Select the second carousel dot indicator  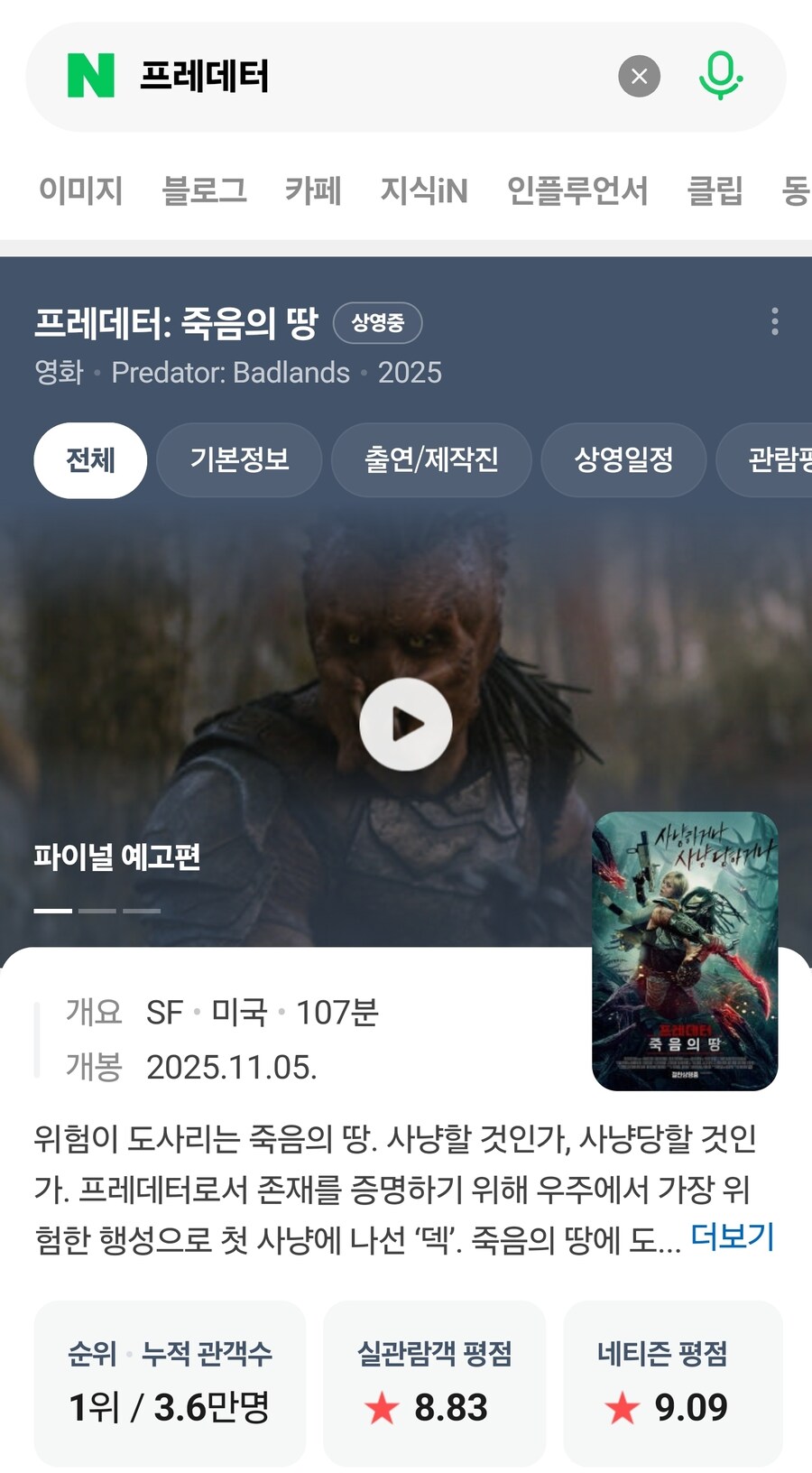click(99, 912)
